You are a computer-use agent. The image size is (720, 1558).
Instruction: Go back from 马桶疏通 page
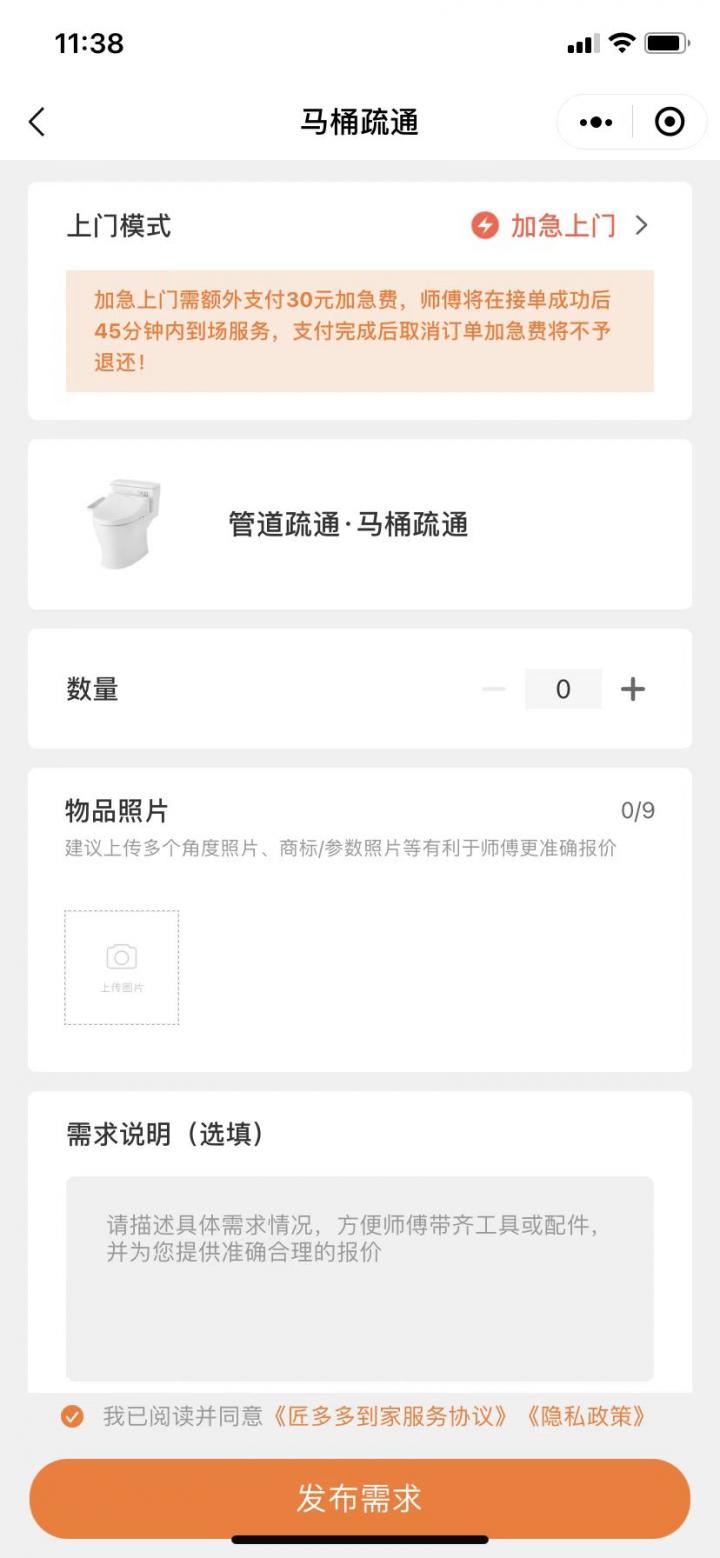(x=37, y=122)
